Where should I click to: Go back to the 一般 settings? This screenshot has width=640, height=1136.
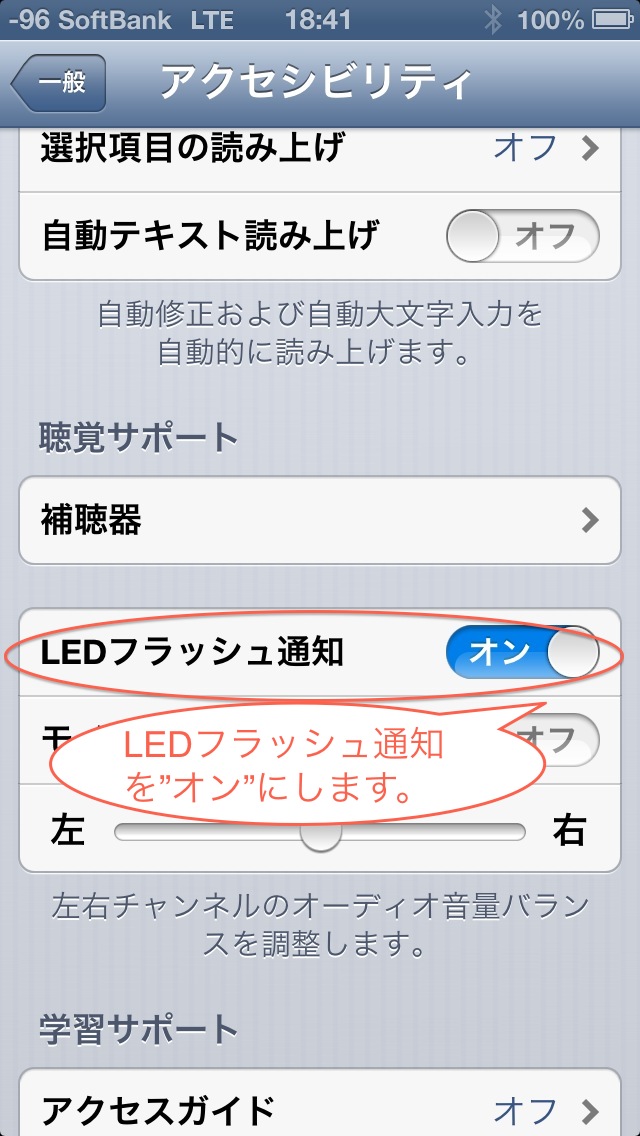59,83
